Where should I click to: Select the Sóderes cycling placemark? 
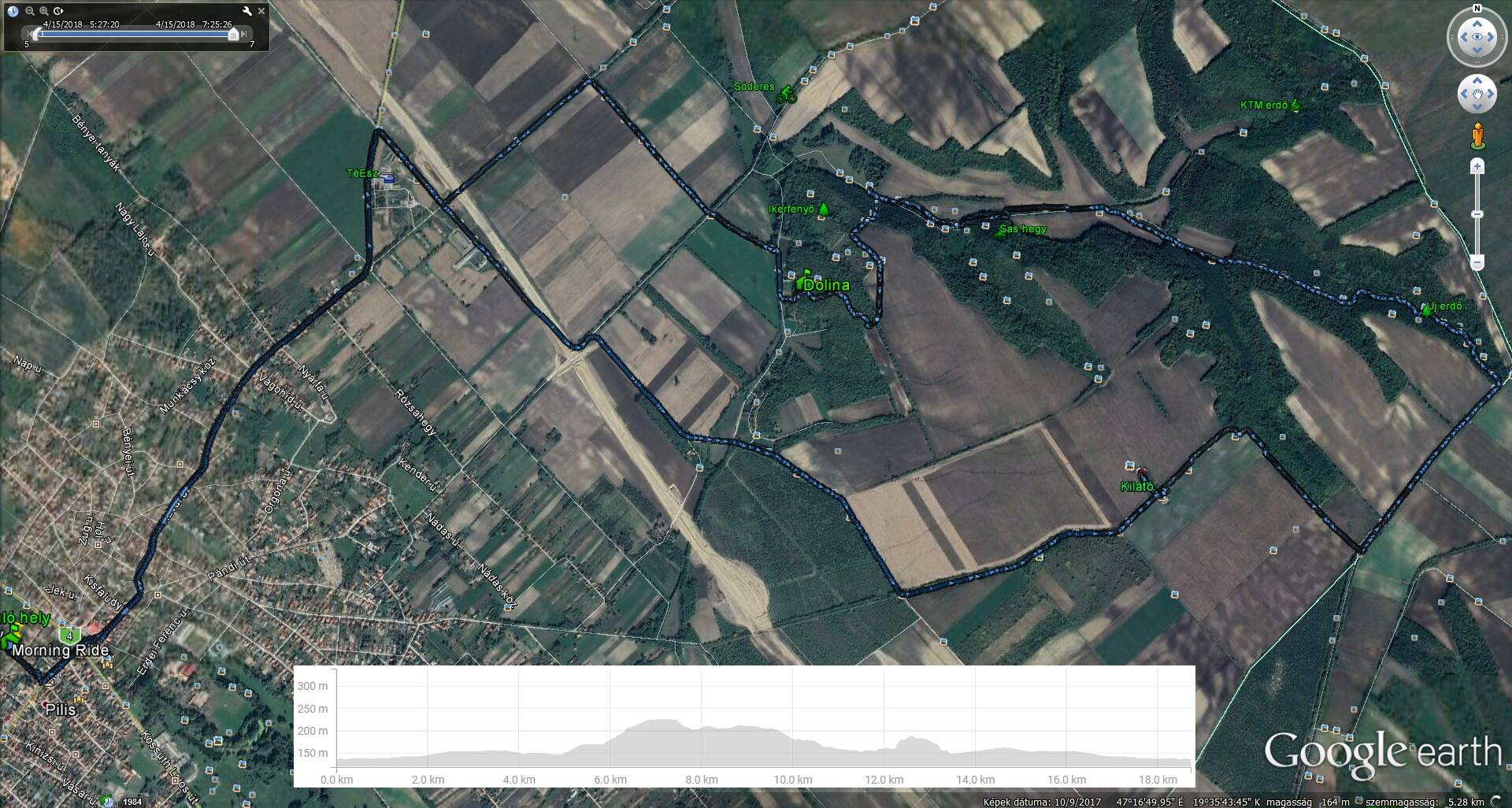pyautogui.click(x=786, y=97)
